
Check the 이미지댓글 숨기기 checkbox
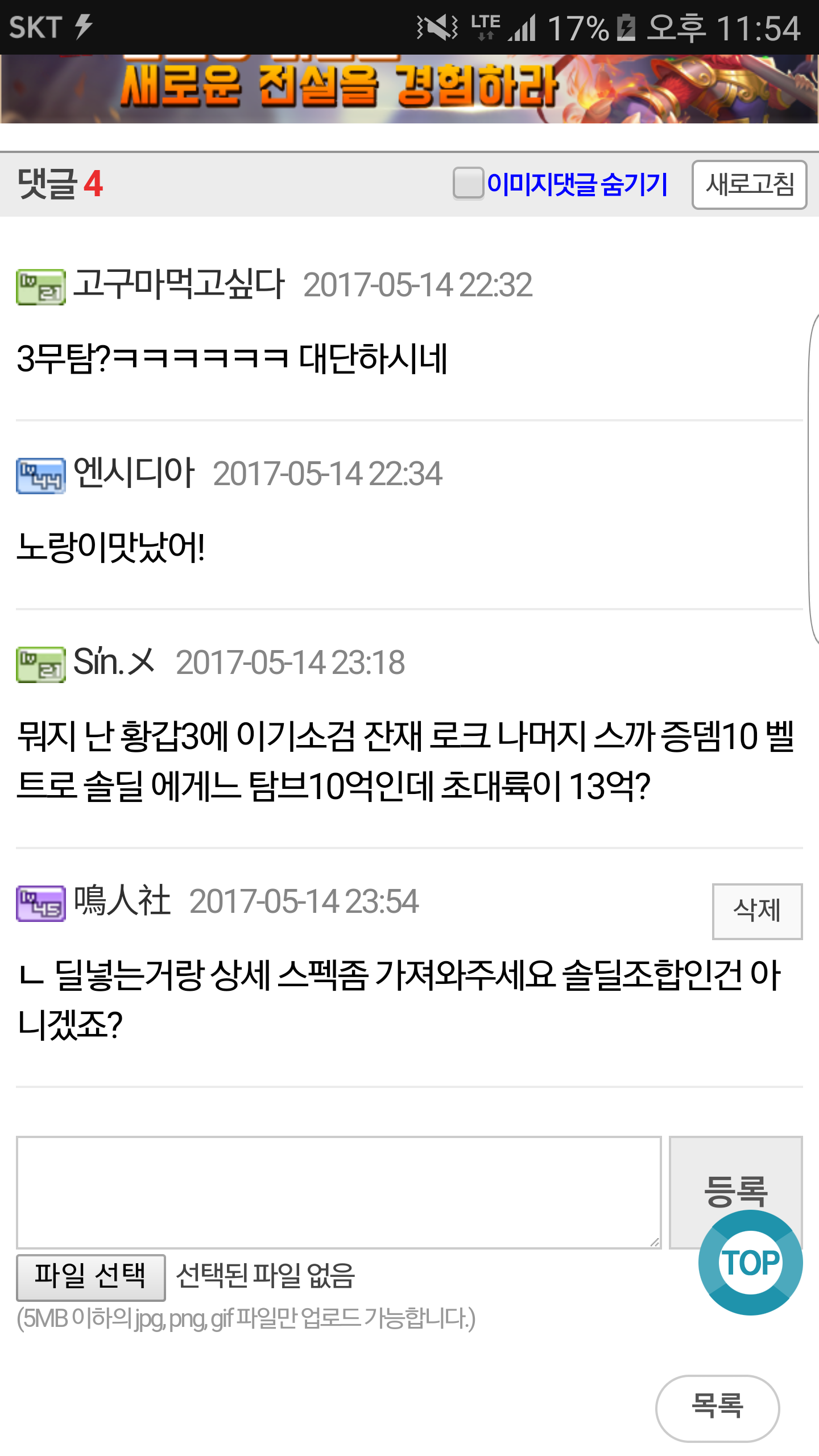click(468, 184)
